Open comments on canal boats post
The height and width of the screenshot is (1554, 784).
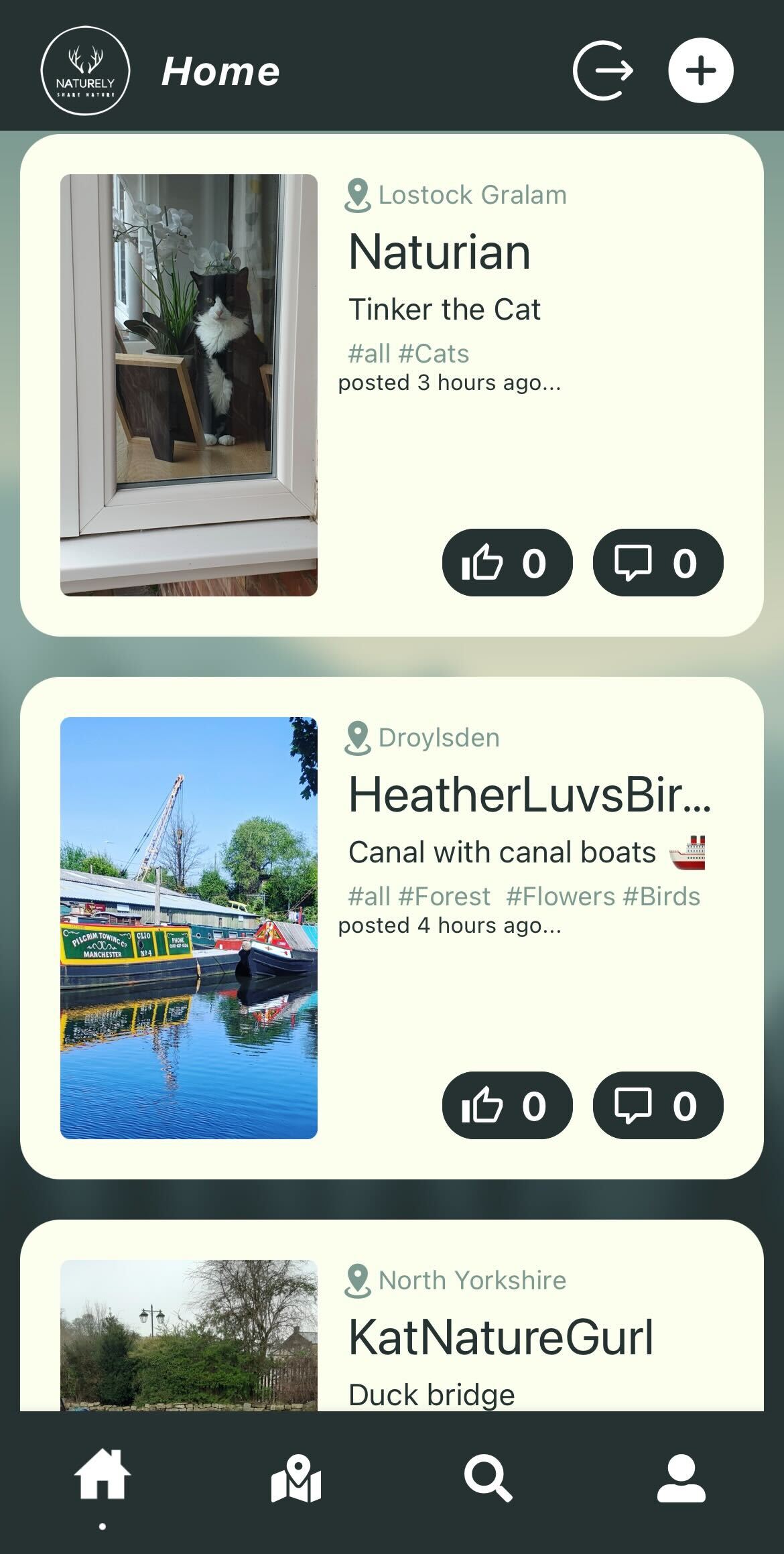click(x=658, y=1105)
